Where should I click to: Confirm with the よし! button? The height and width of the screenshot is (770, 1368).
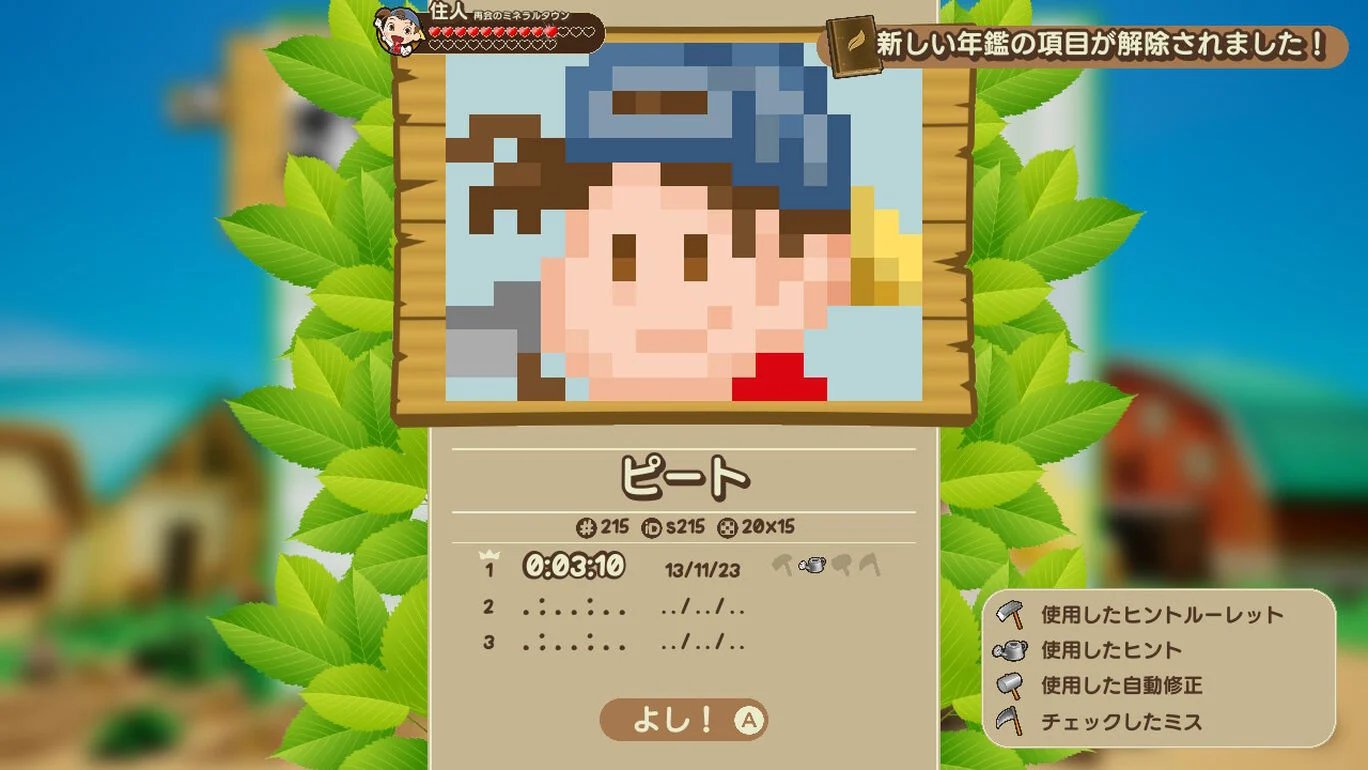coord(683,719)
